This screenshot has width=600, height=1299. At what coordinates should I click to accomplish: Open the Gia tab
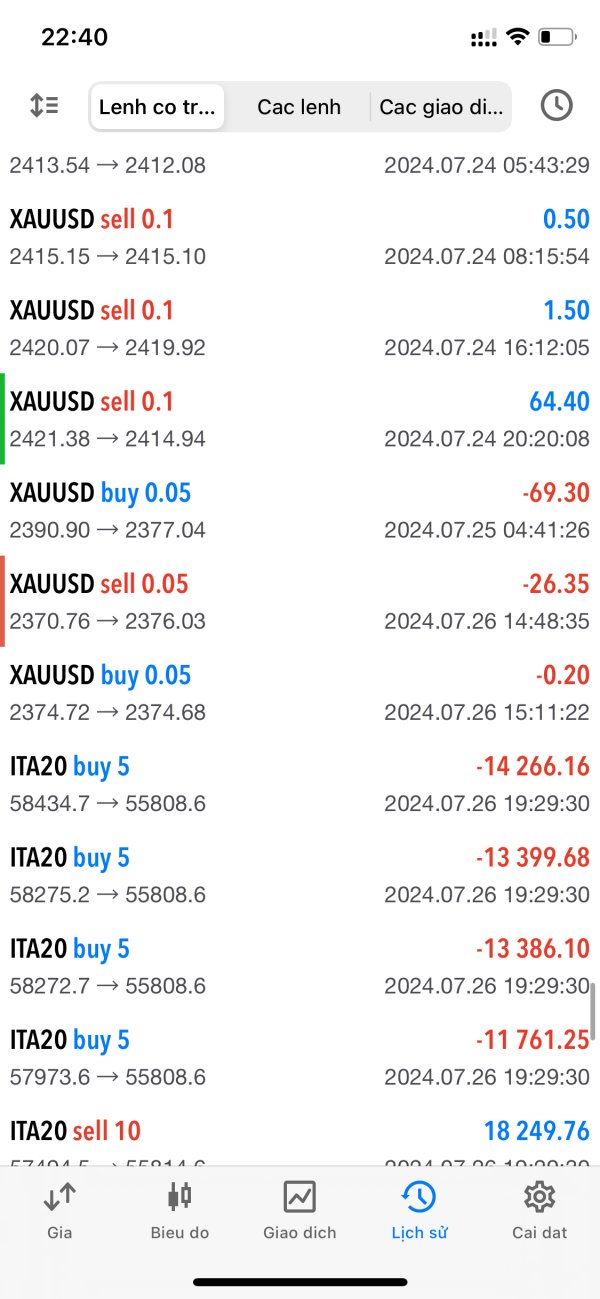click(x=60, y=1210)
